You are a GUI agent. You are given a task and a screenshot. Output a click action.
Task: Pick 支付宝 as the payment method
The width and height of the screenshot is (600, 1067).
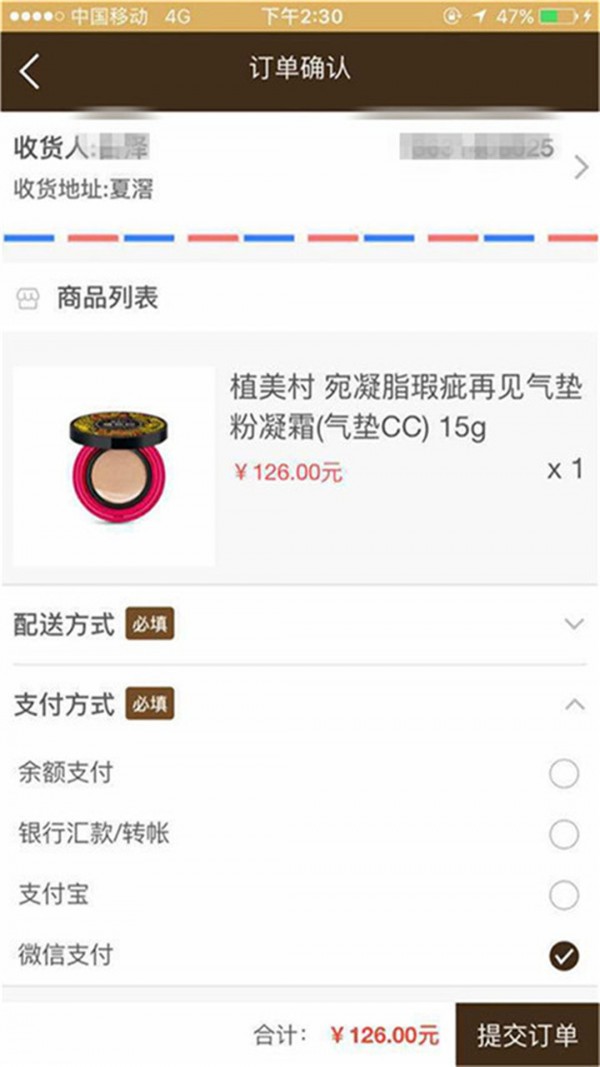coord(564,895)
